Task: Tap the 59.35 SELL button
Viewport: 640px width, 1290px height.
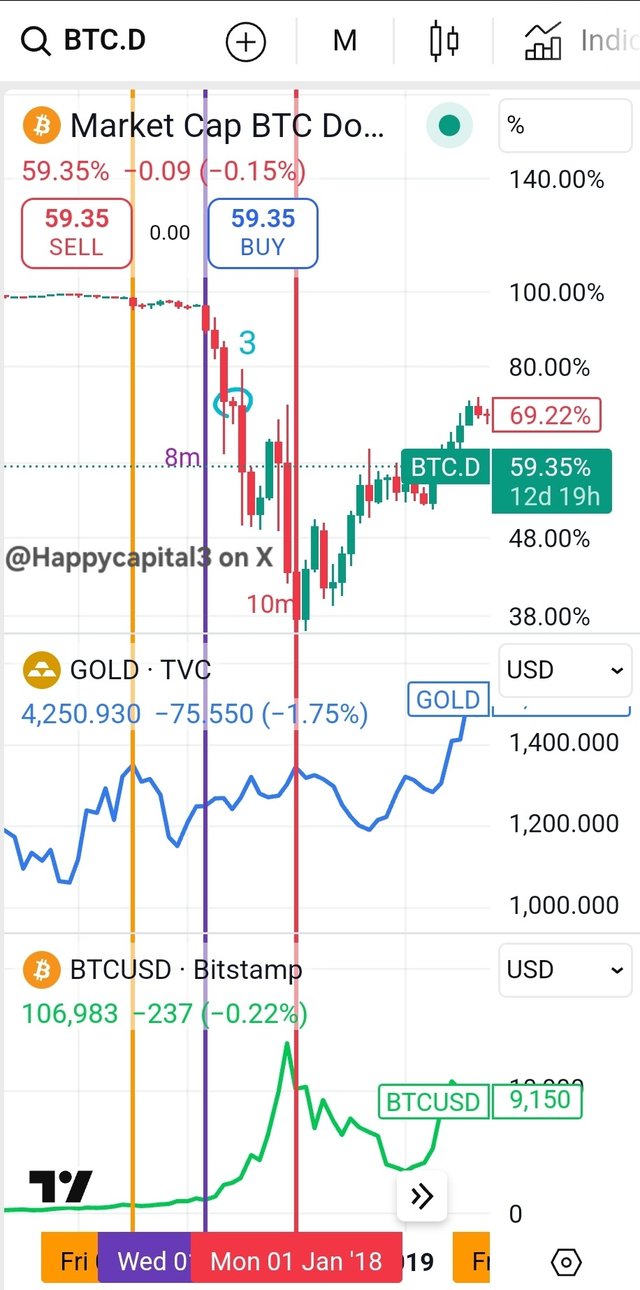Action: [77, 233]
